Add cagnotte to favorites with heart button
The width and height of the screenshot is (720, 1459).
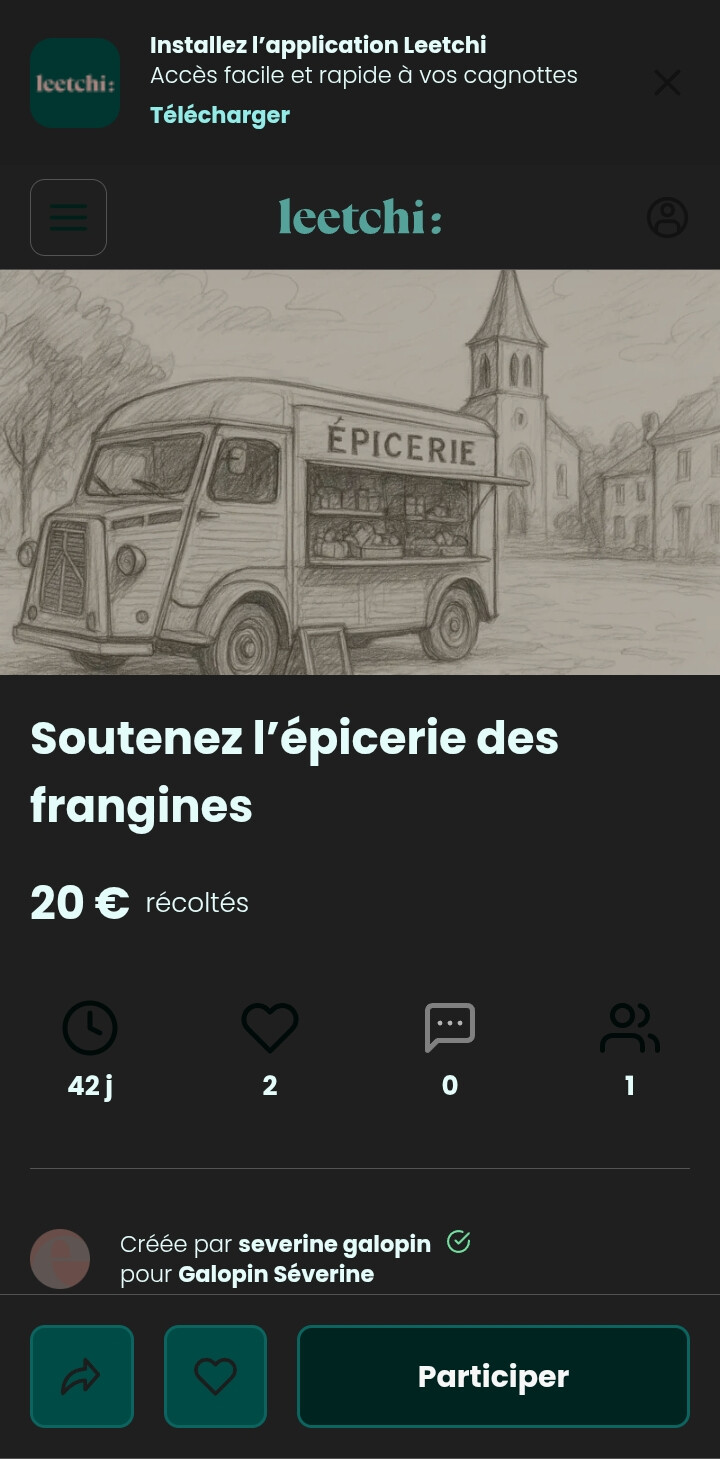pos(215,1376)
